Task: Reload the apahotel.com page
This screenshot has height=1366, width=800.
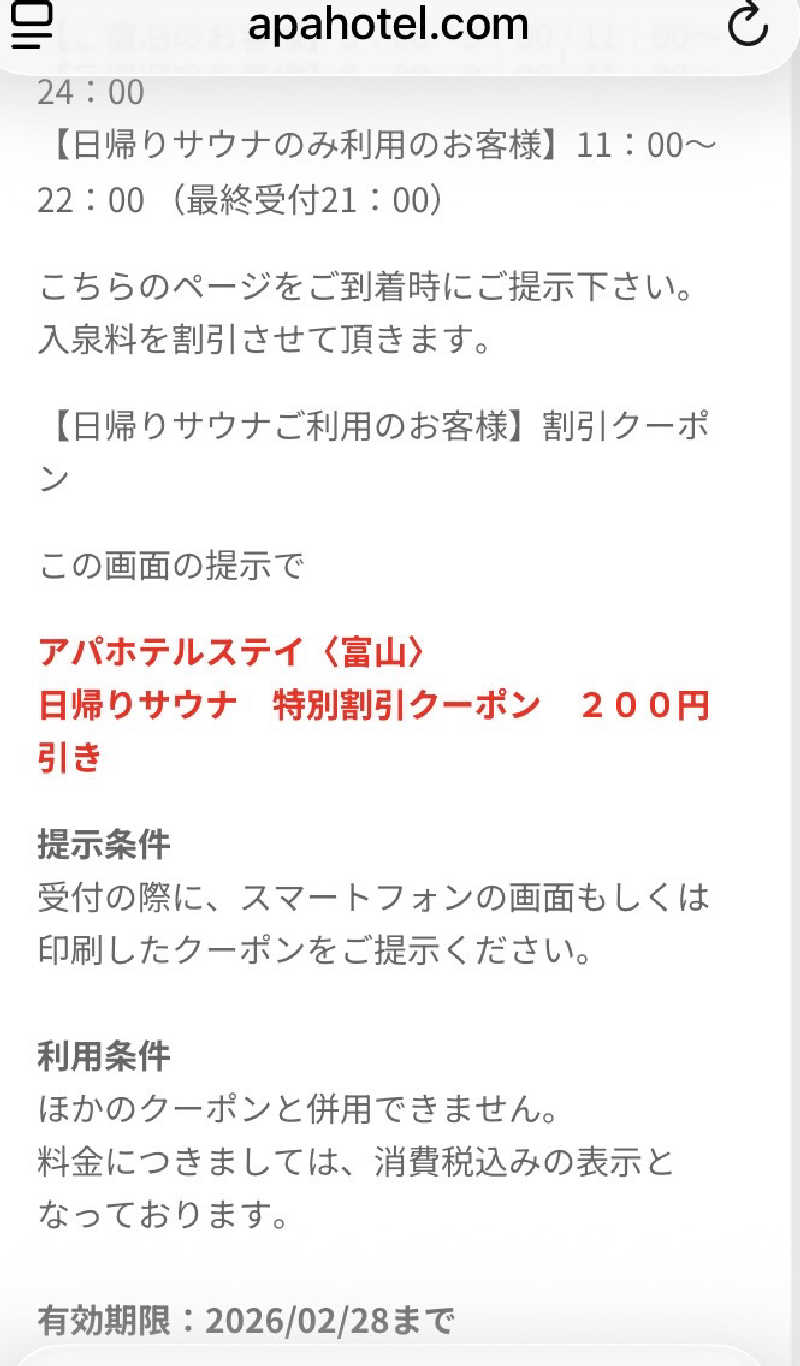Action: point(747,26)
